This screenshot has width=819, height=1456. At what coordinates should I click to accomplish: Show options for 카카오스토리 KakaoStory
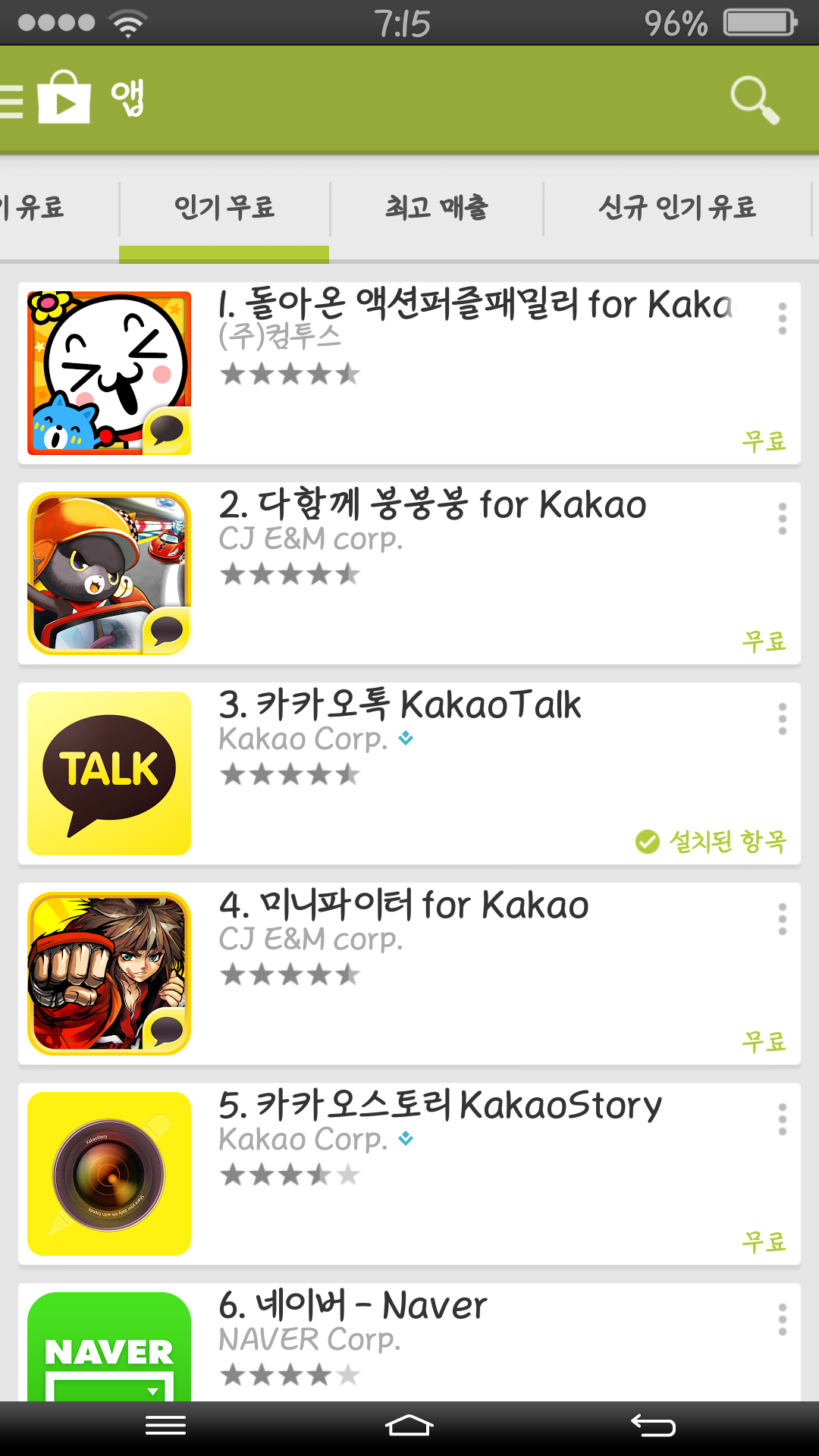(782, 1119)
